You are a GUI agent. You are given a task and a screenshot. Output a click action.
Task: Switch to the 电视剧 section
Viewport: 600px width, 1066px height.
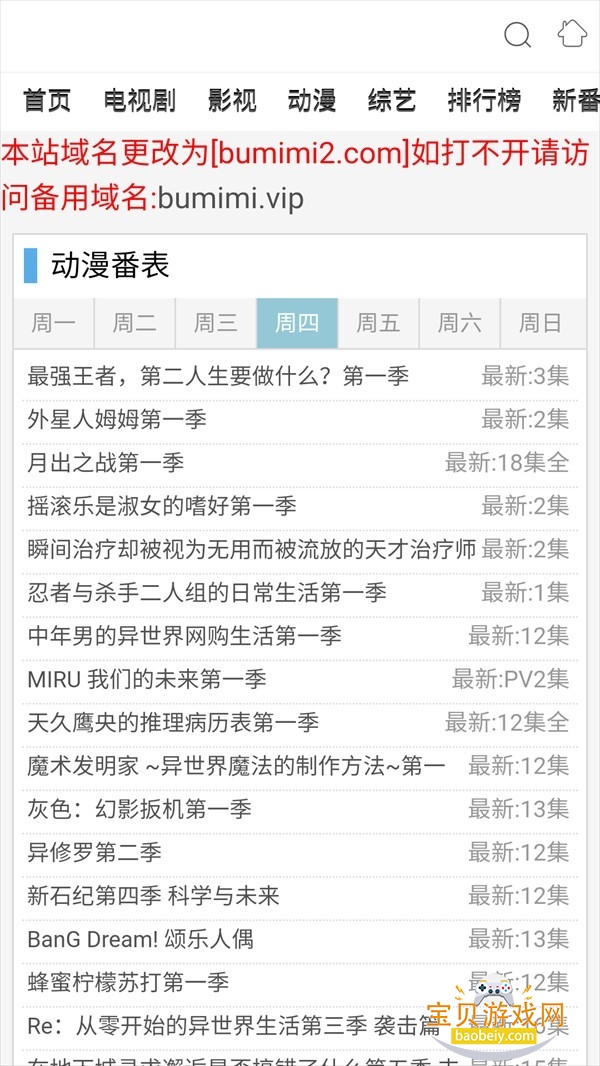(x=140, y=100)
